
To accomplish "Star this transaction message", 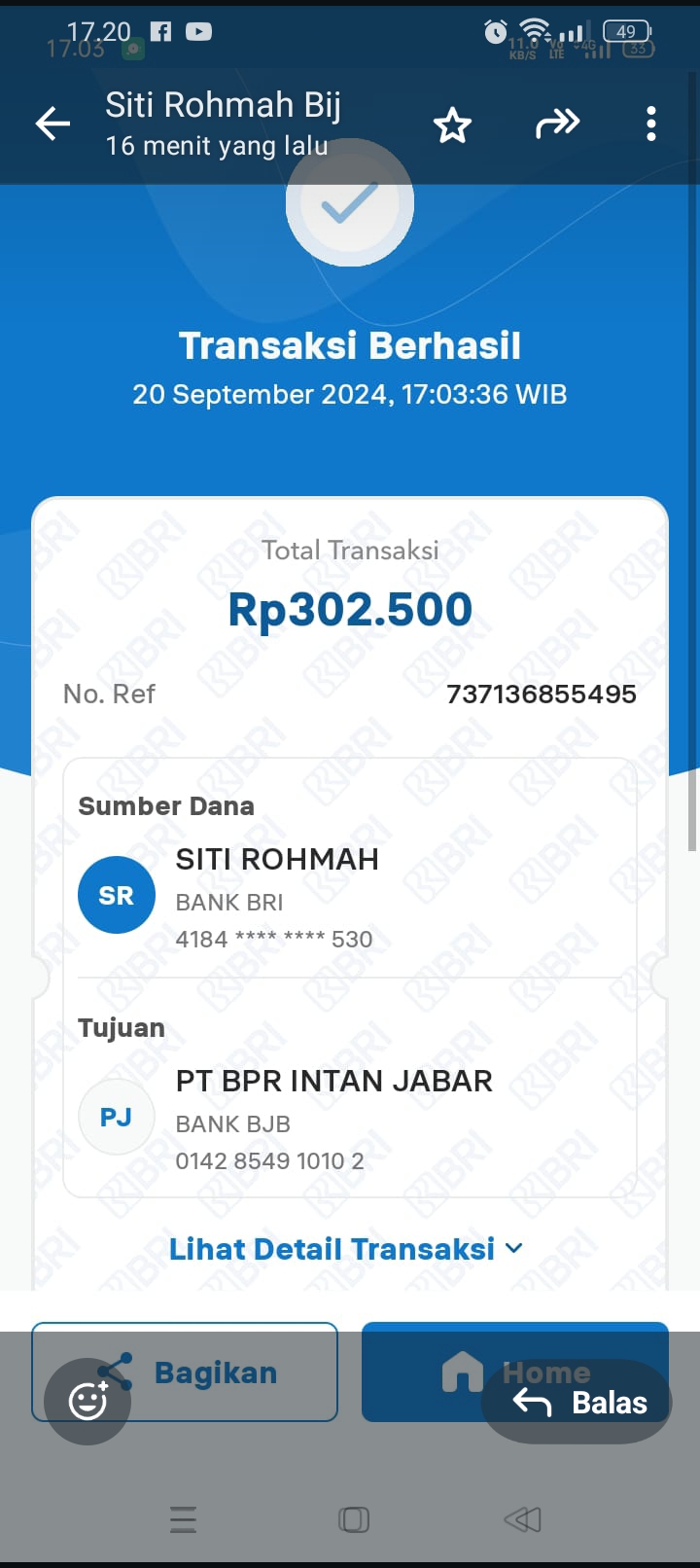I will coord(452,124).
